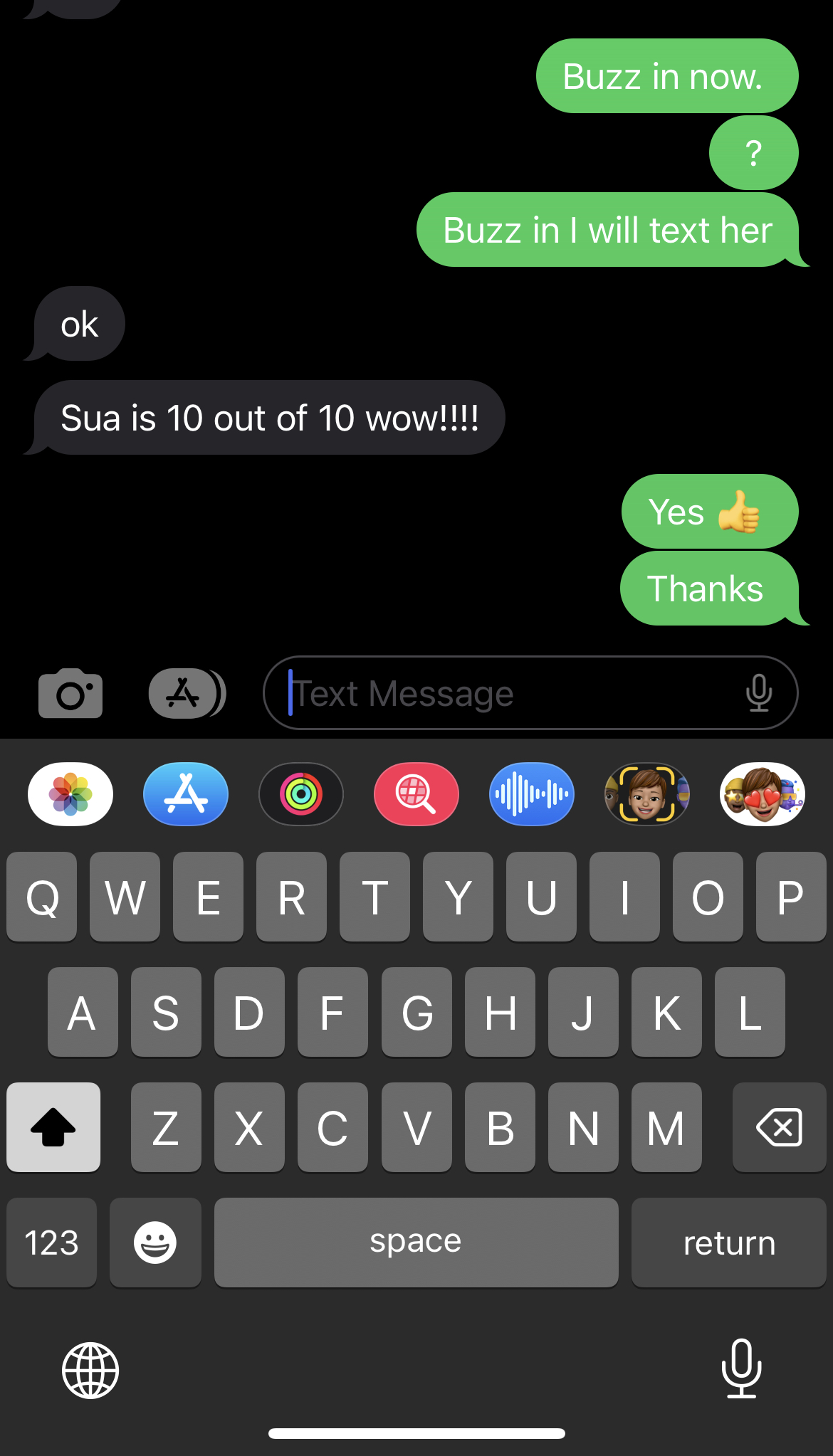Image resolution: width=833 pixels, height=1456 pixels.
Task: Tap the space bar
Action: tap(416, 1243)
